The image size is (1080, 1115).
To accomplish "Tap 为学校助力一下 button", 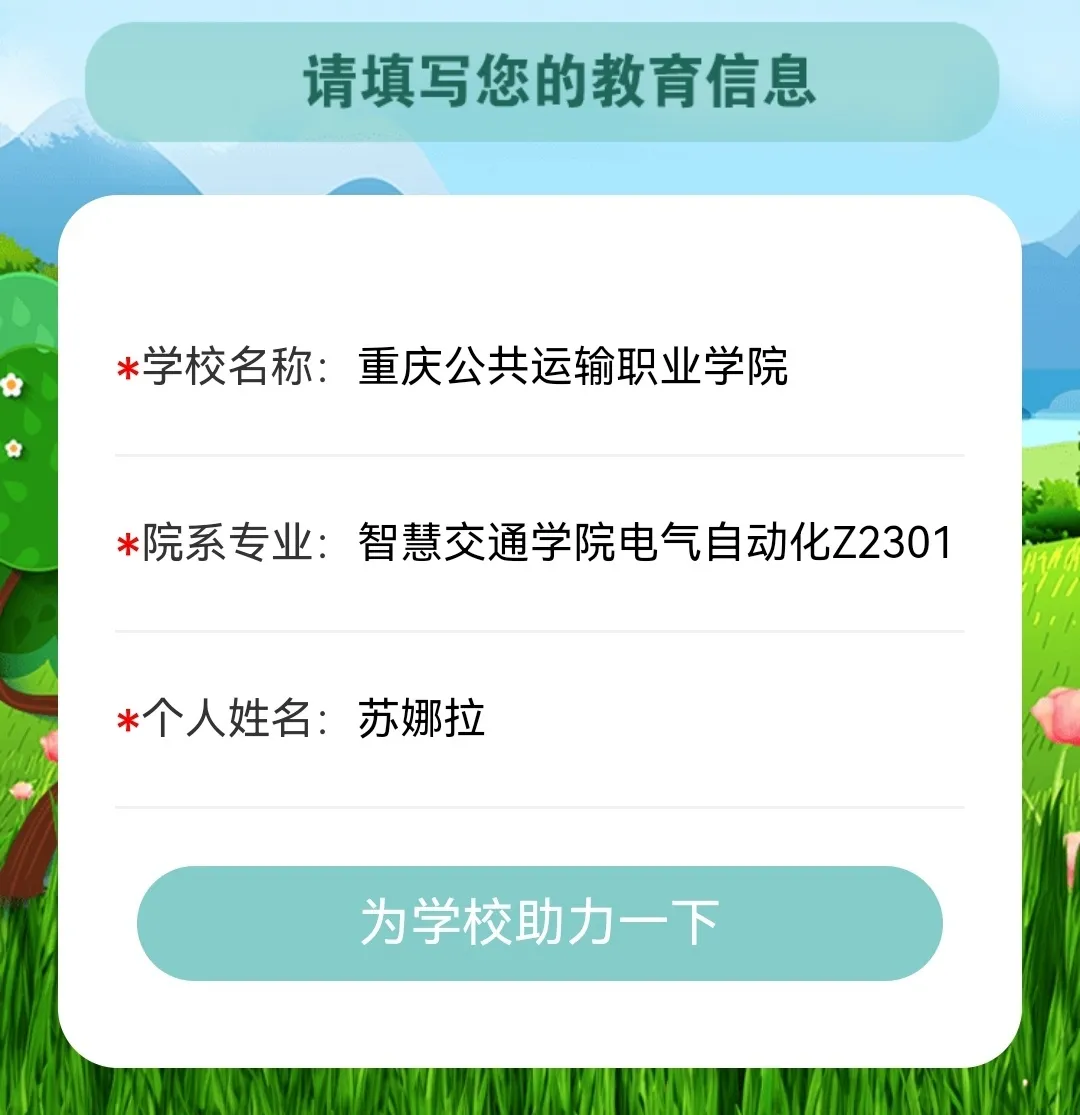I will click(x=540, y=922).
